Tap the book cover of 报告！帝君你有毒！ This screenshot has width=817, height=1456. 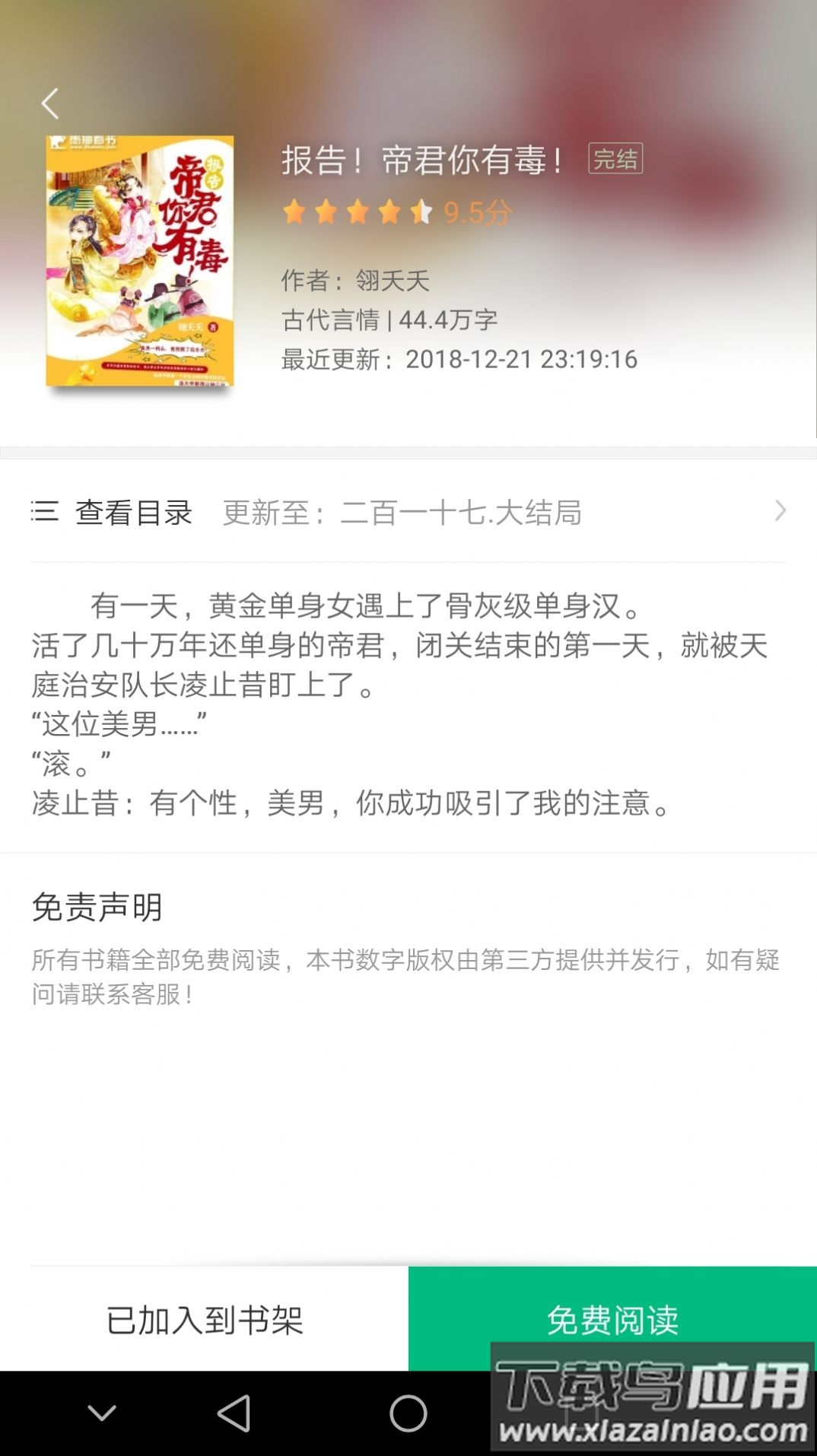pyautogui.click(x=141, y=262)
